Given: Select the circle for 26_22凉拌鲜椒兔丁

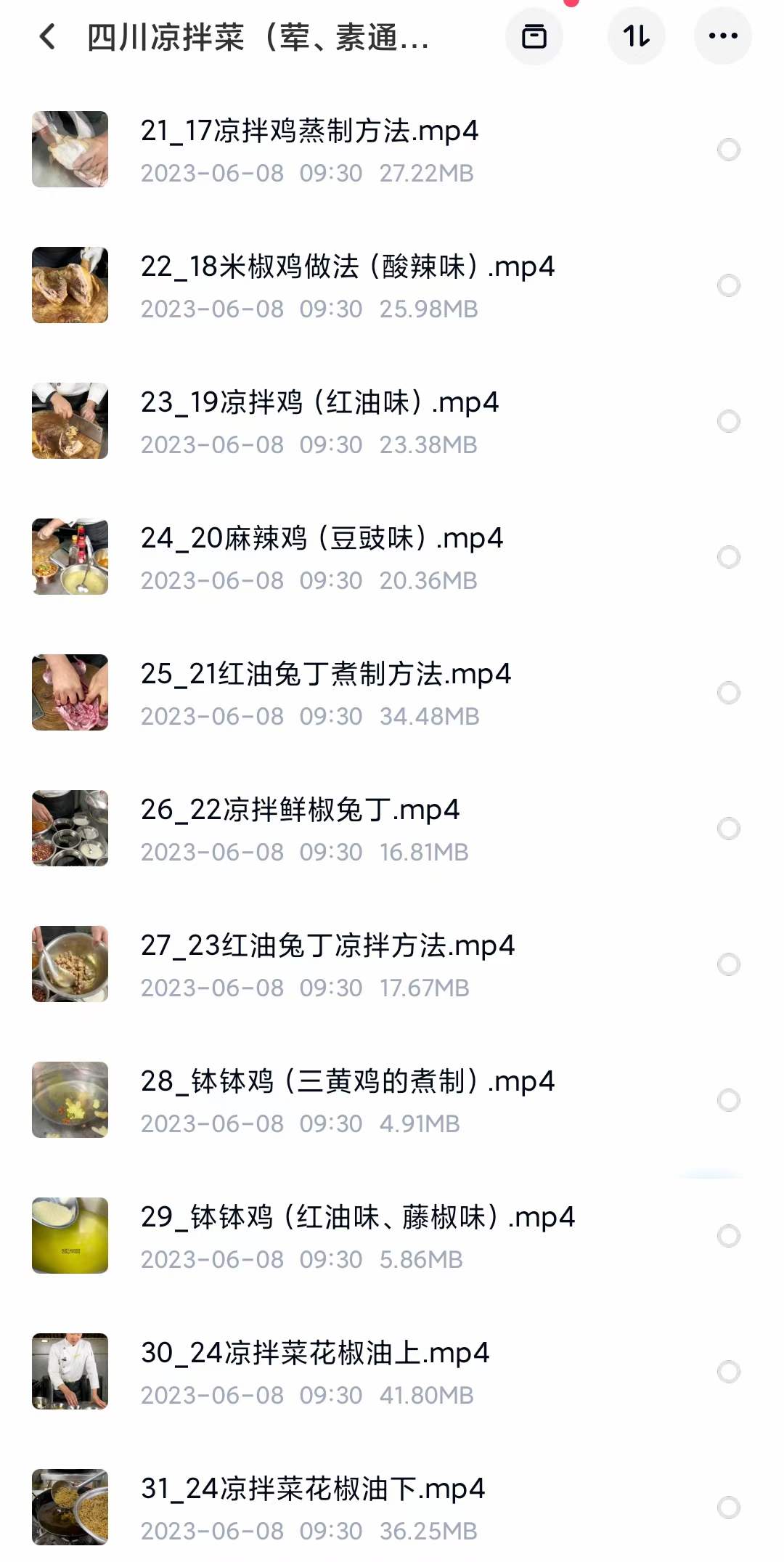Looking at the screenshot, I should (728, 829).
